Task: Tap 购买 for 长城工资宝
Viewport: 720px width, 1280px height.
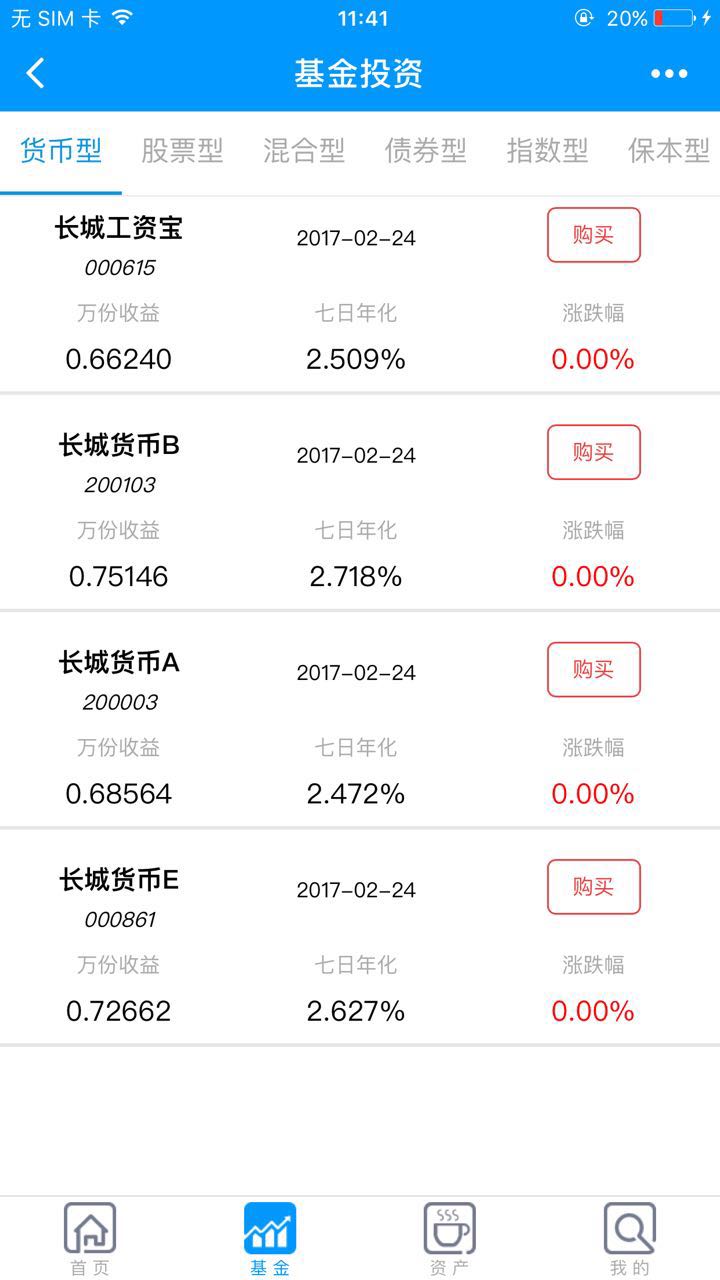Action: click(593, 235)
